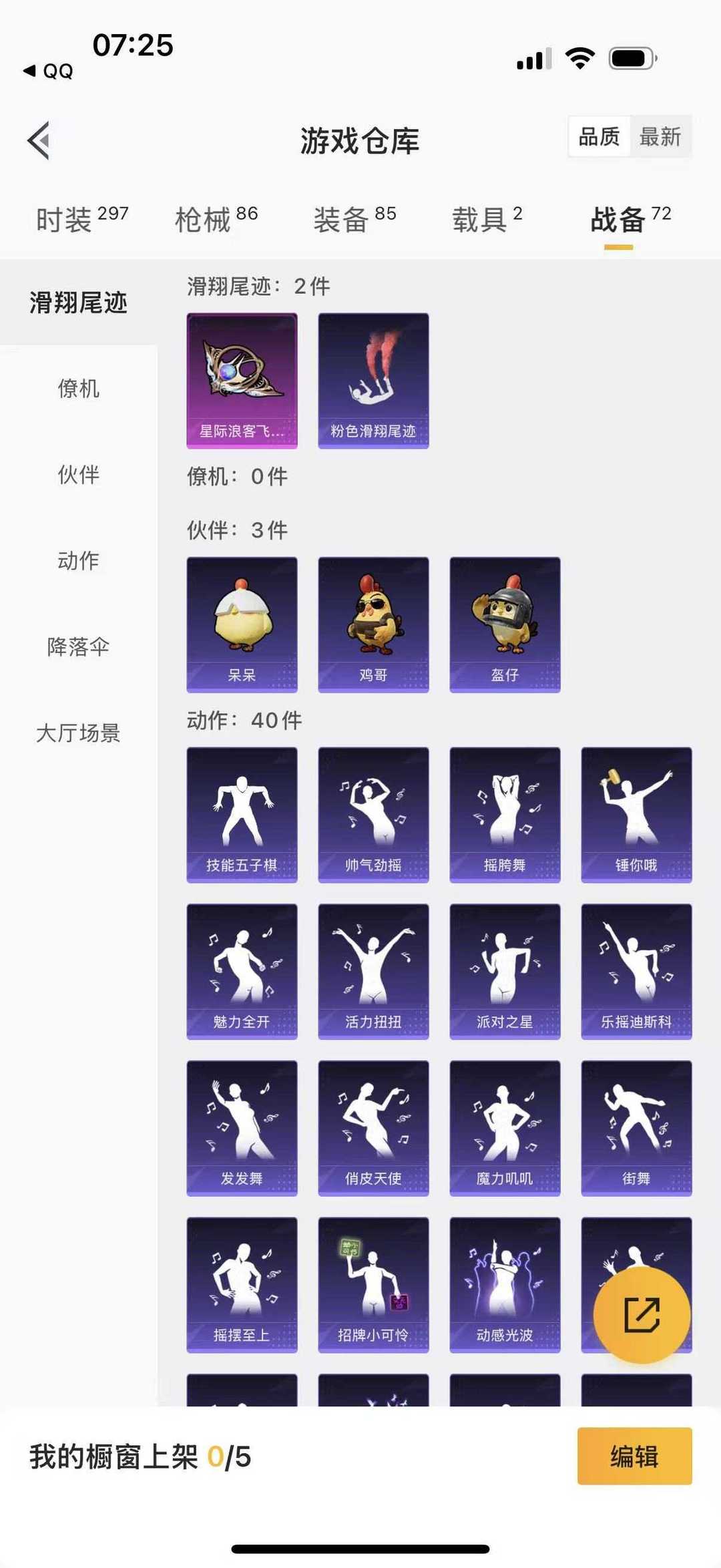Viewport: 721px width, 1568px height.
Task: Open the 鸡哥 companion card
Action: click(373, 624)
